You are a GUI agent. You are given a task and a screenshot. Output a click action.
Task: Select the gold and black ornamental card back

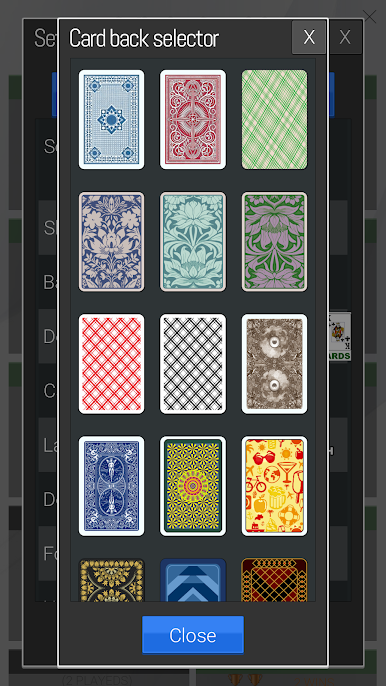click(x=112, y=580)
